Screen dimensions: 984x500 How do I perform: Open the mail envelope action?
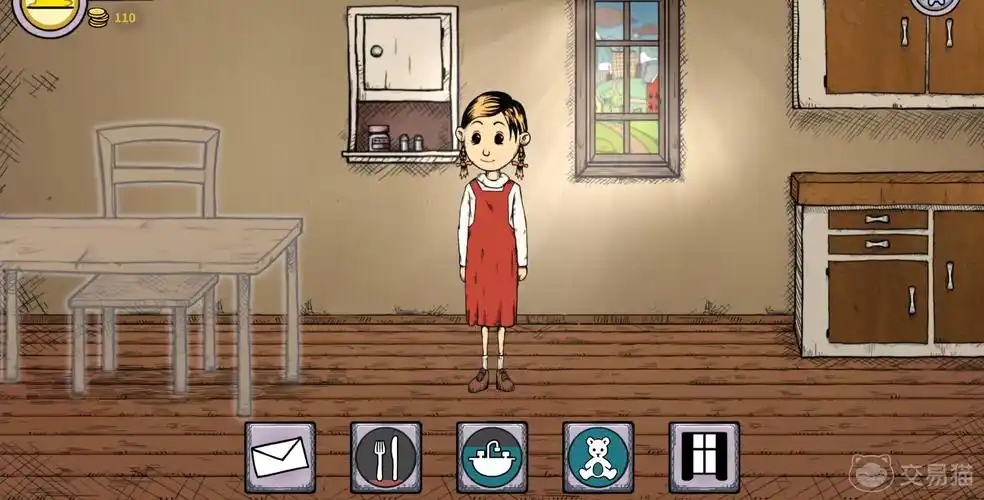280,457
